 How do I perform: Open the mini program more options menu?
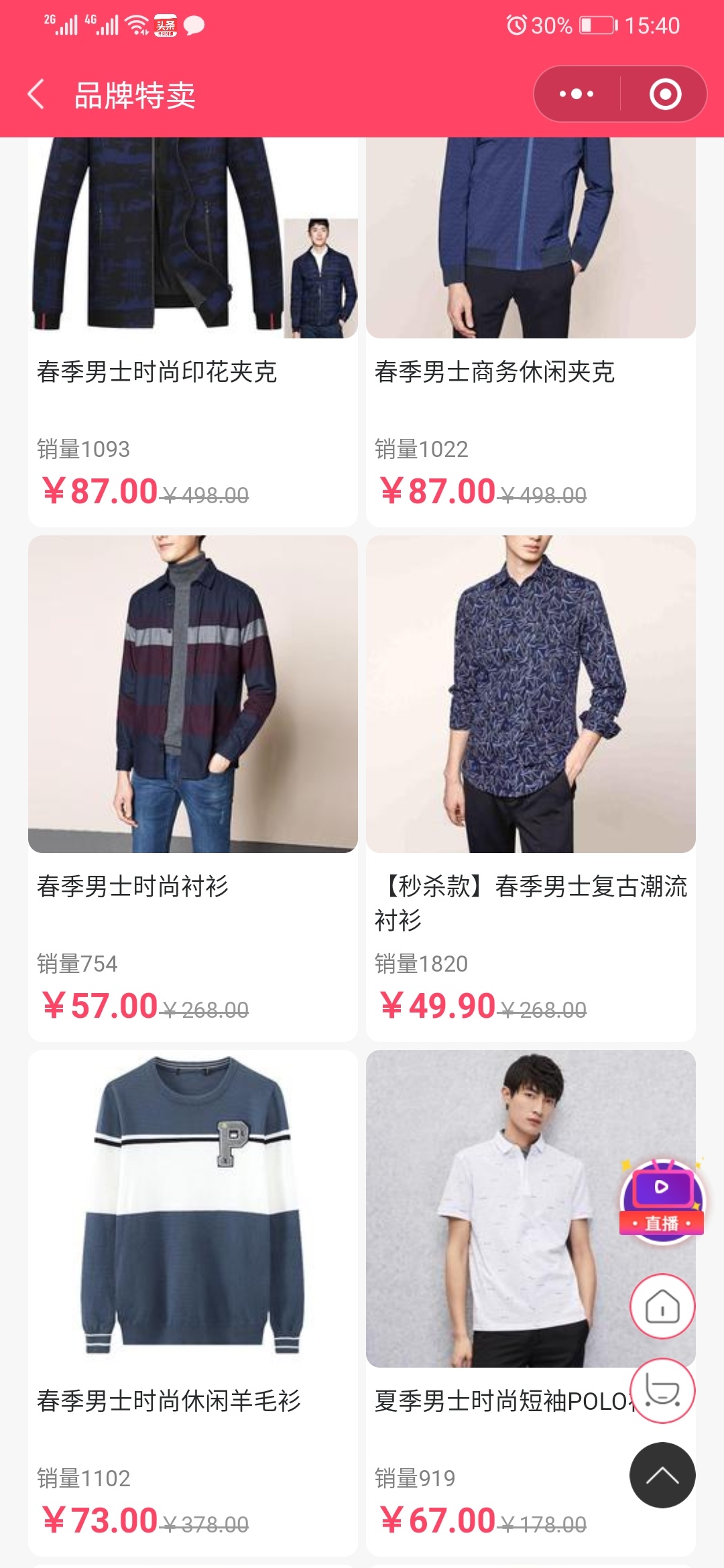tap(577, 94)
